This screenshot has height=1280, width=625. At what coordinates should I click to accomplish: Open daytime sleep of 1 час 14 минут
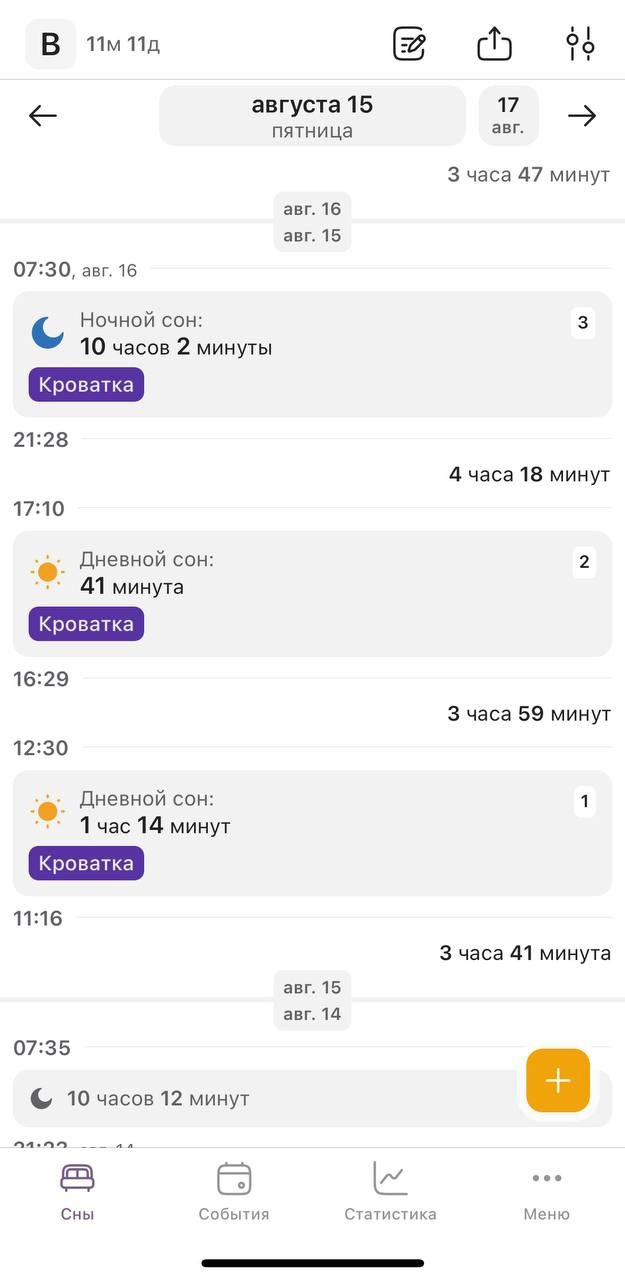[312, 833]
